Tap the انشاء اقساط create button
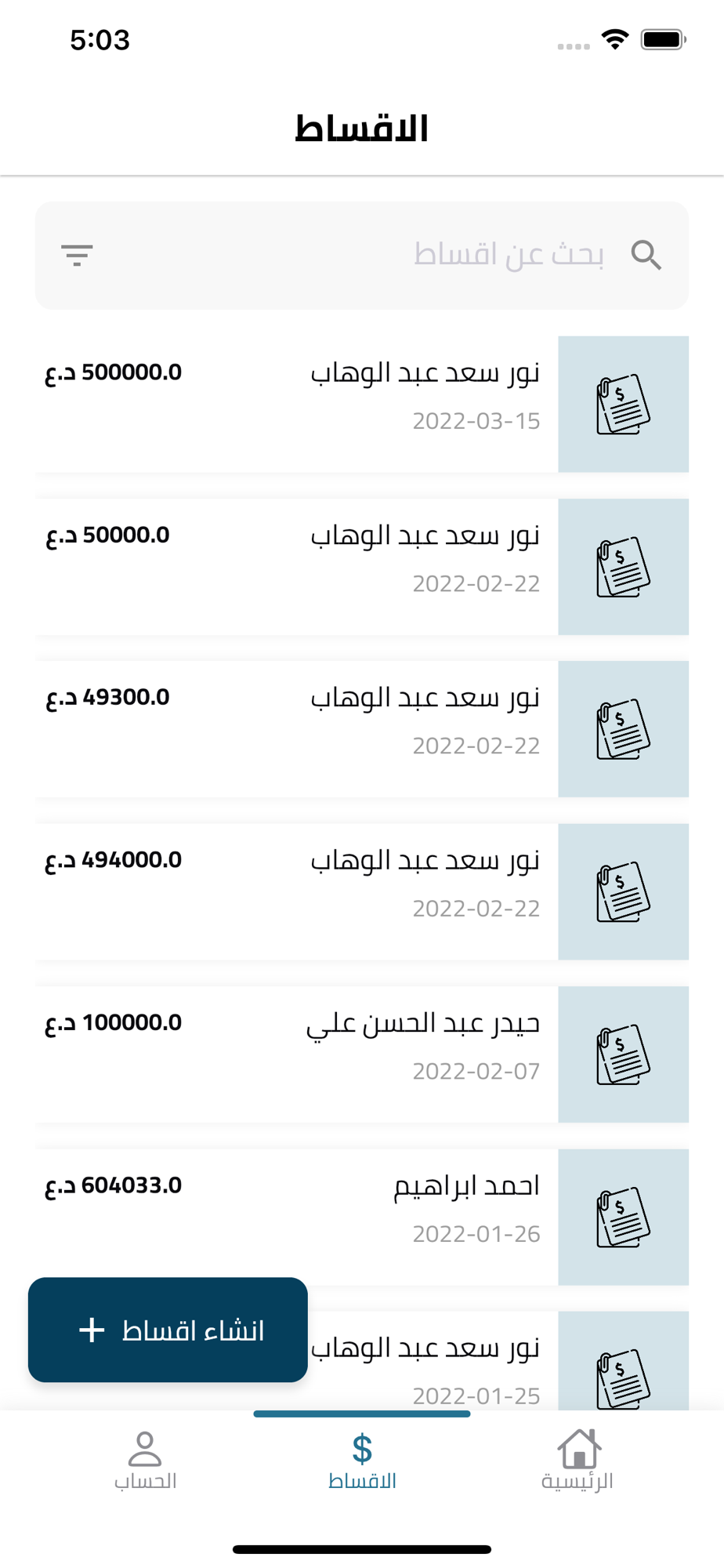Viewport: 724px width, 1568px height. click(x=168, y=1330)
